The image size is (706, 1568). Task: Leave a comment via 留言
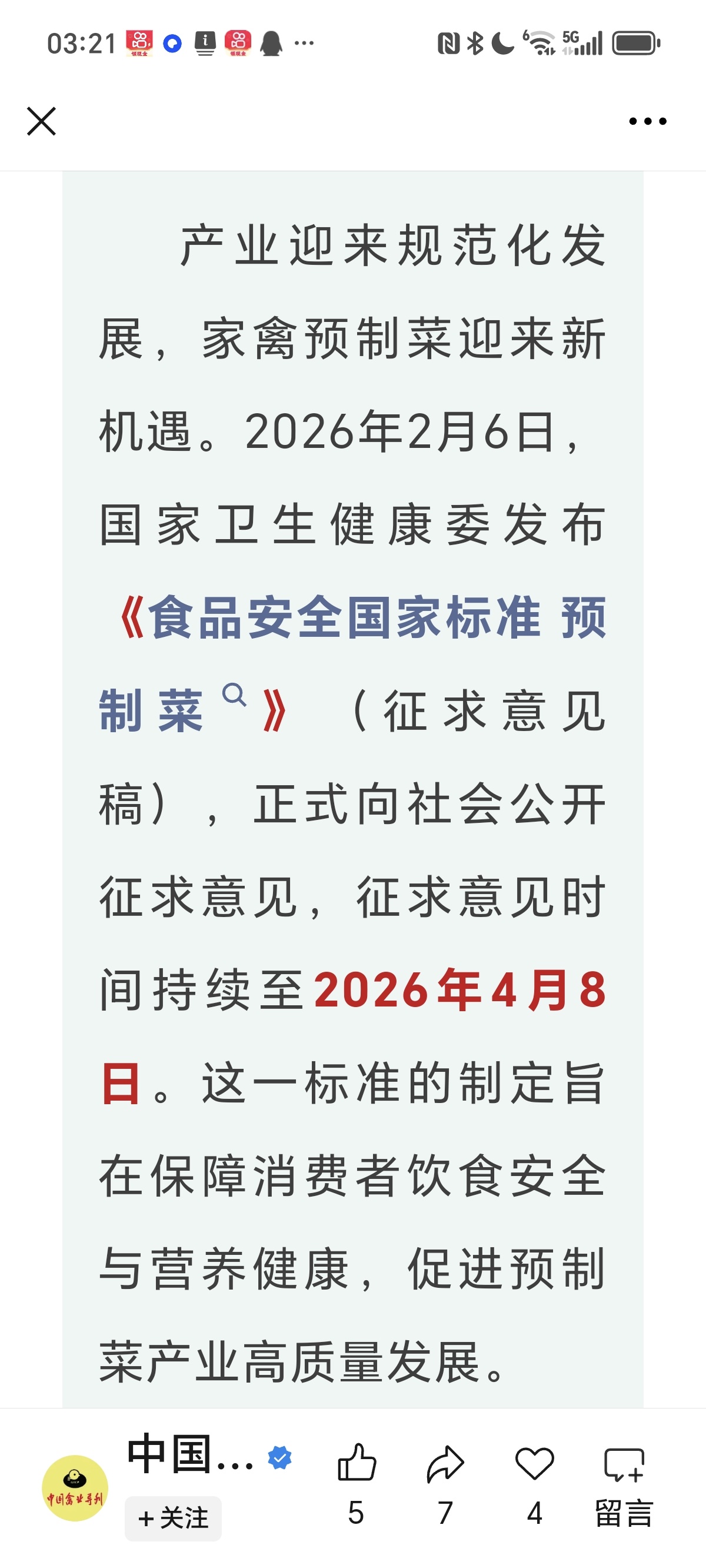tap(624, 1485)
